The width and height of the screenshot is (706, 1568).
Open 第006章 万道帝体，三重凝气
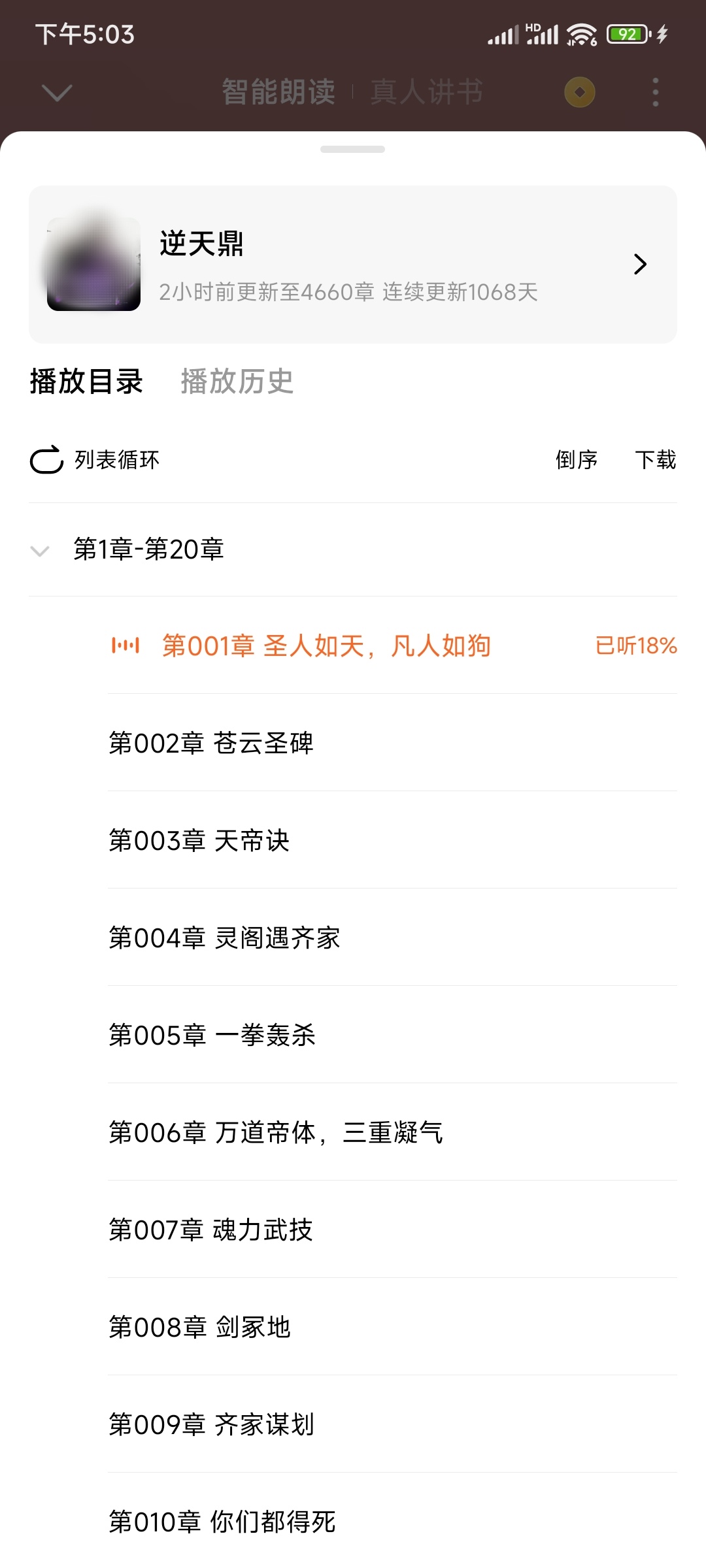point(276,1132)
